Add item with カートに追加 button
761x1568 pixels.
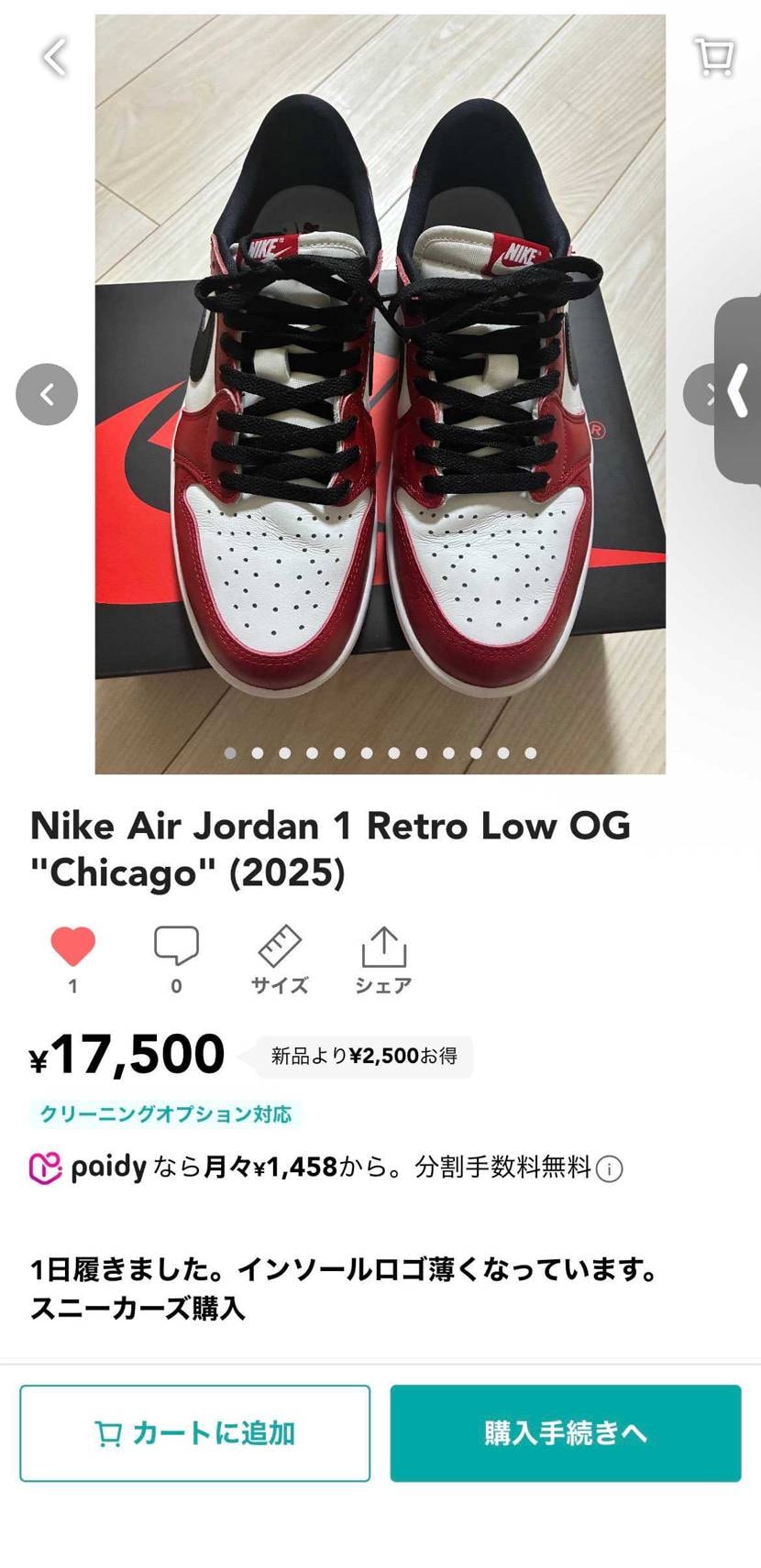(195, 1433)
